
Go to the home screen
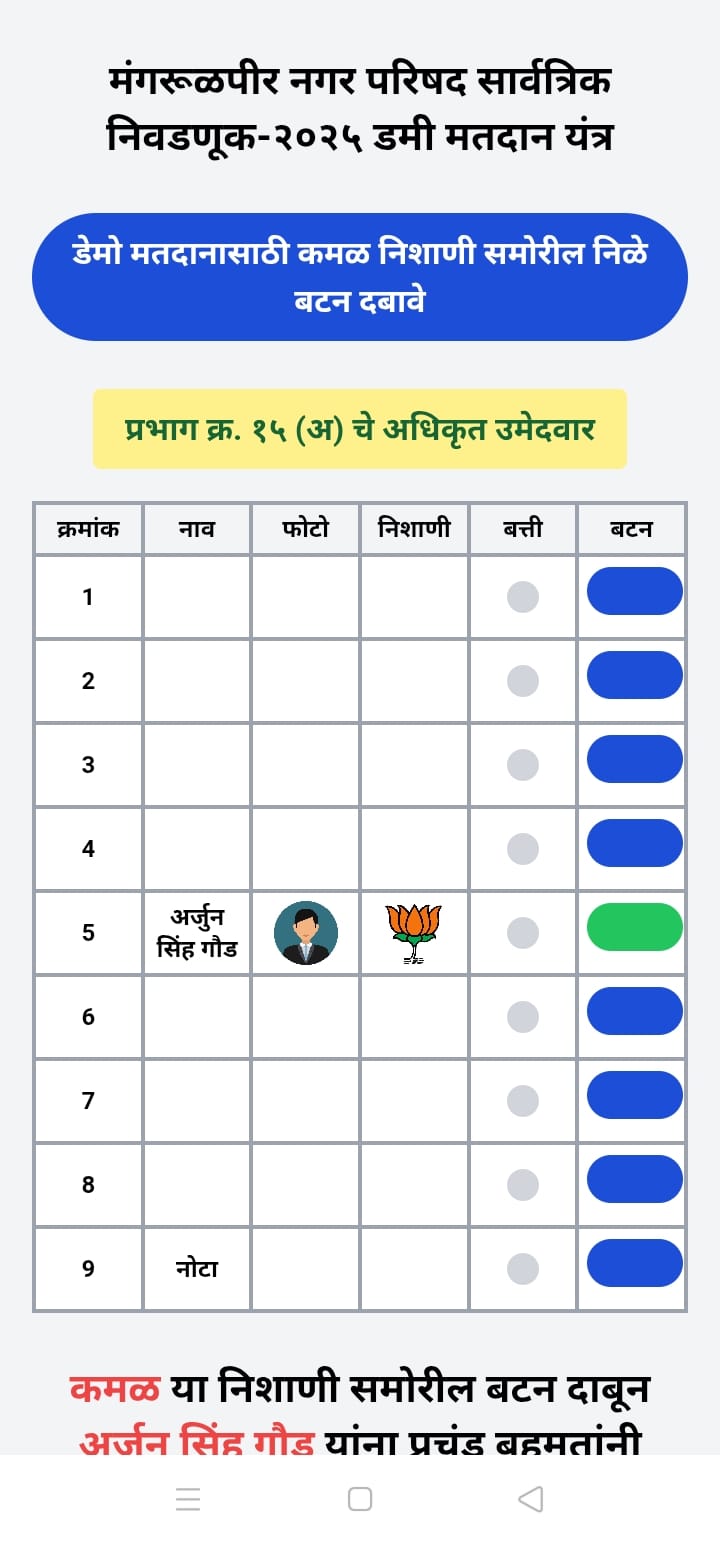tap(360, 1499)
